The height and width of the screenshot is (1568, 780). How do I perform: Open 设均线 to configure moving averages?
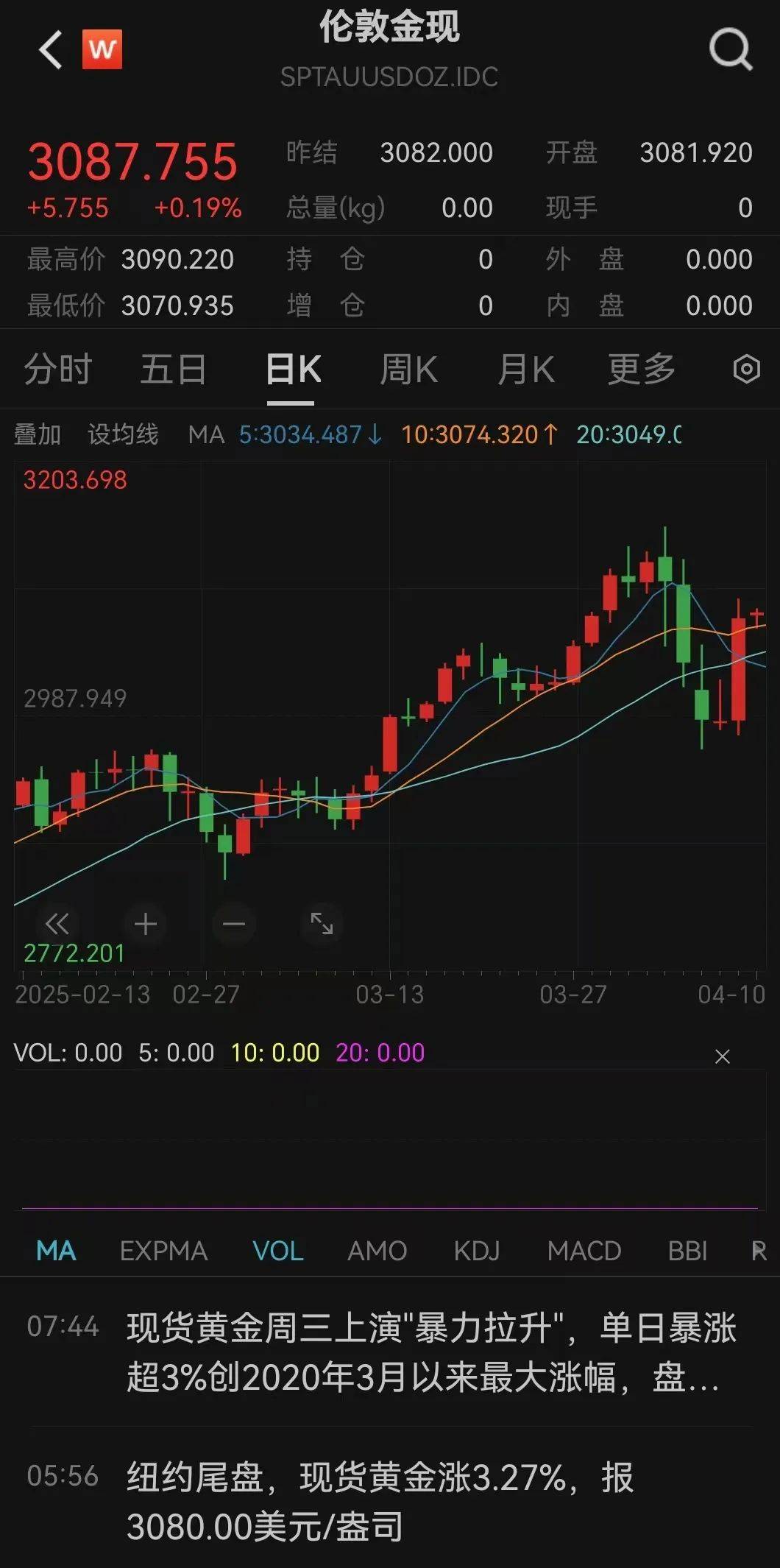(x=123, y=435)
